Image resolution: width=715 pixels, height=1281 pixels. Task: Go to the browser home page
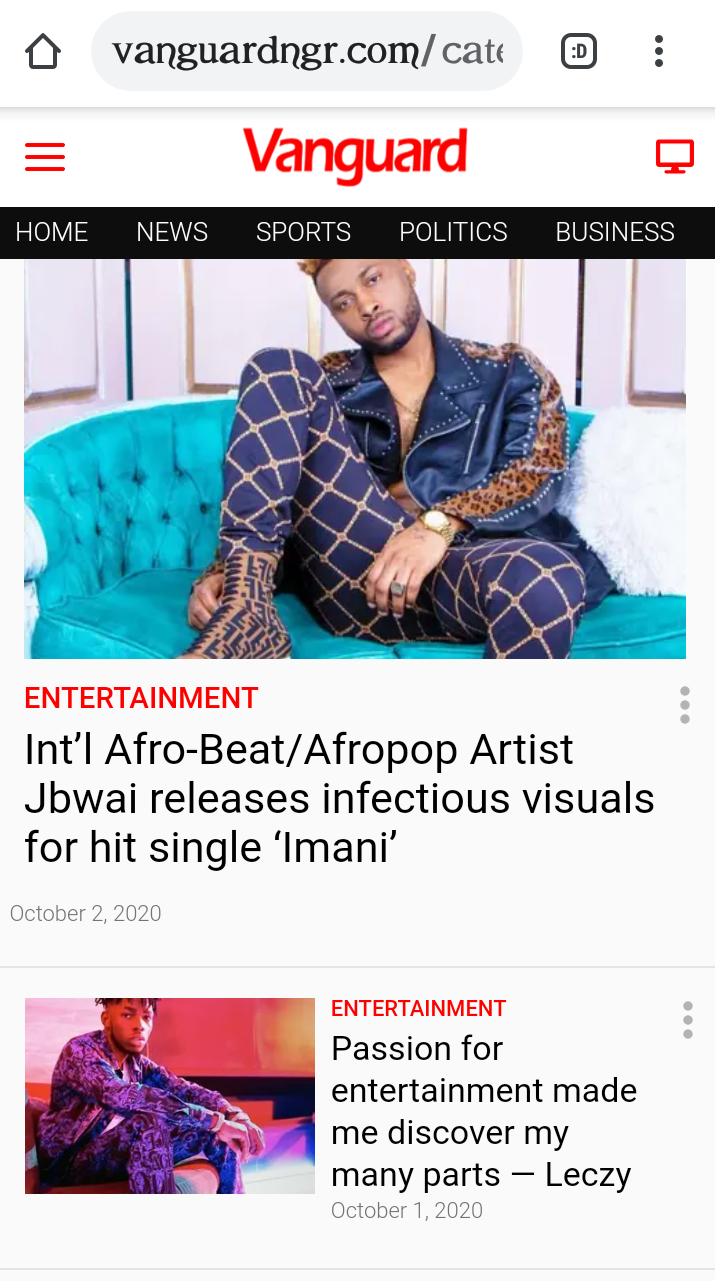pos(43,51)
